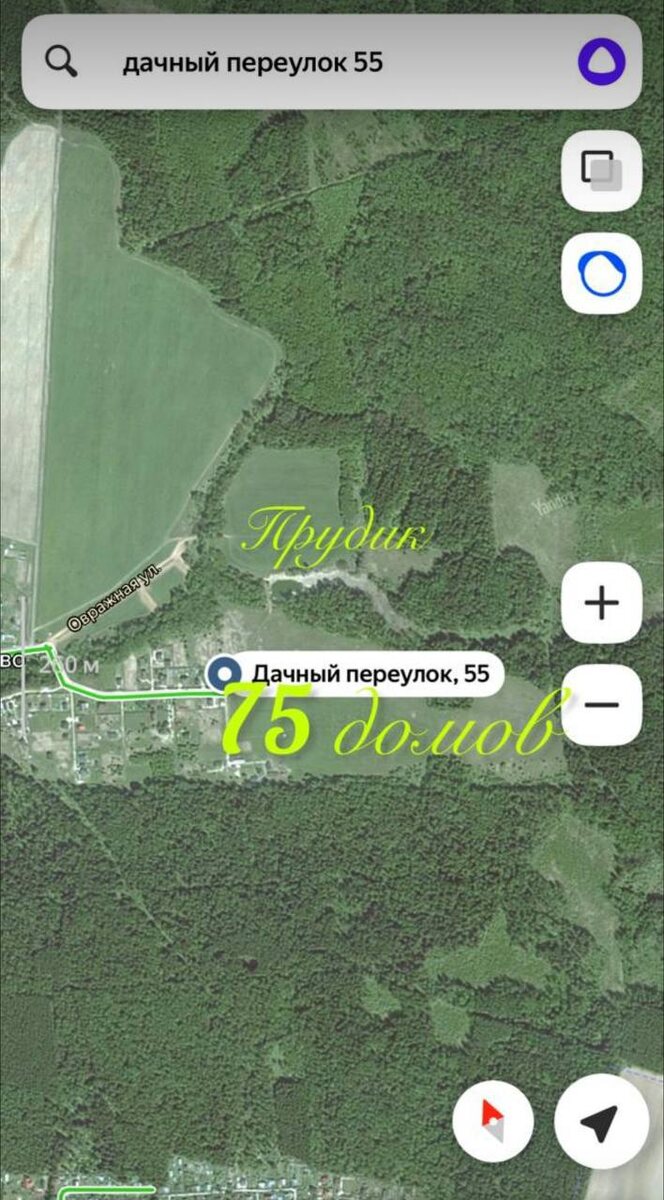Zoom in with the plus button
This screenshot has height=1200, width=664.
click(x=601, y=603)
